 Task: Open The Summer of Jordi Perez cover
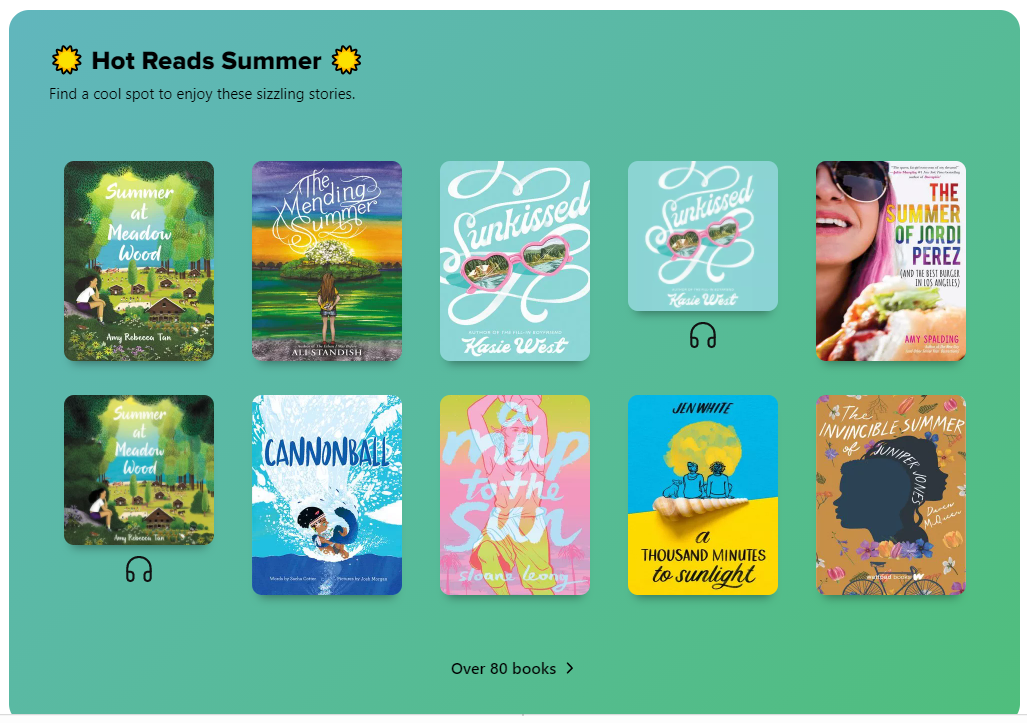tap(890, 260)
